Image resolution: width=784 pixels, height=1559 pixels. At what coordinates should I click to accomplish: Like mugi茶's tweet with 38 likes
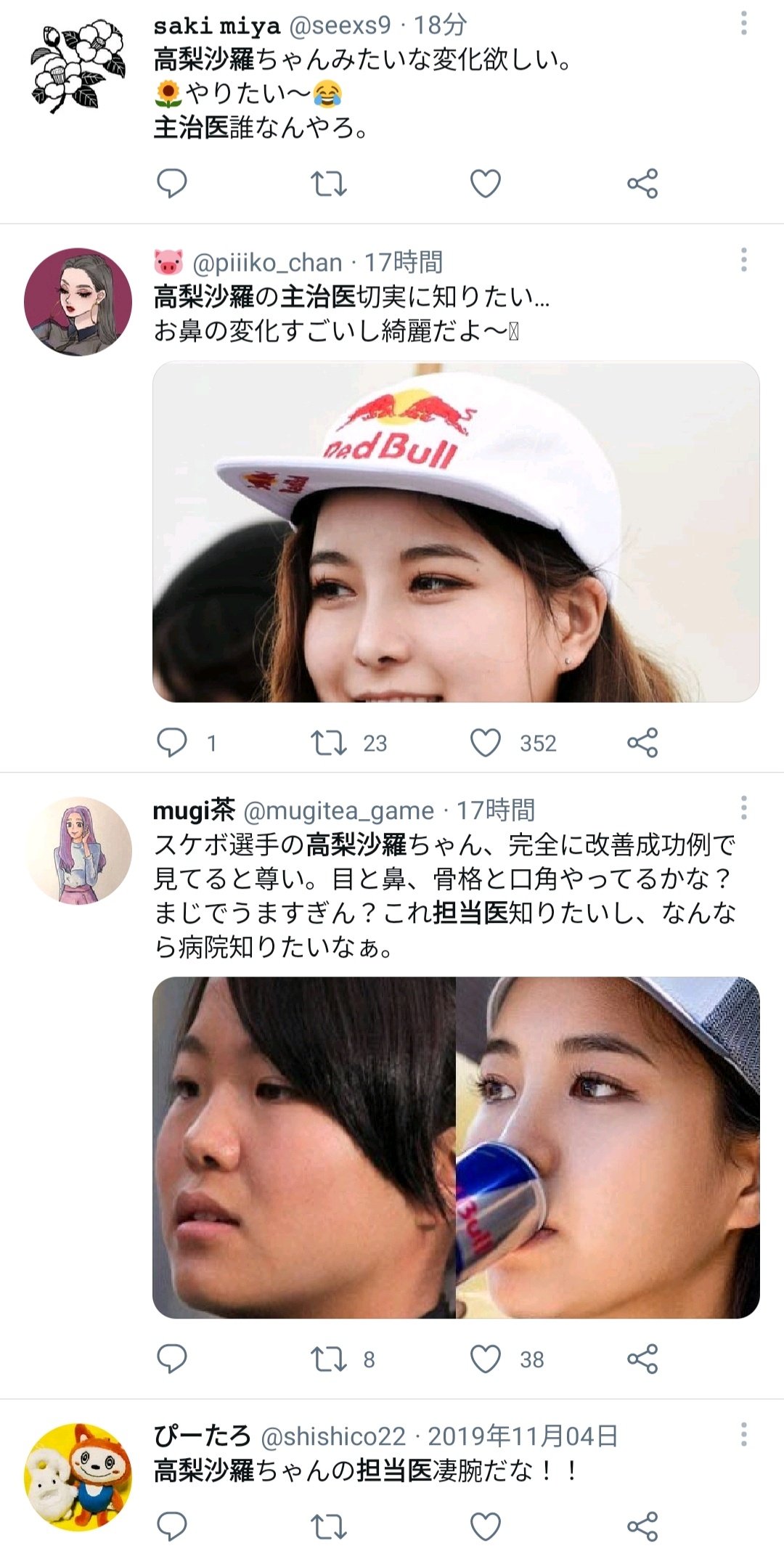486,1359
